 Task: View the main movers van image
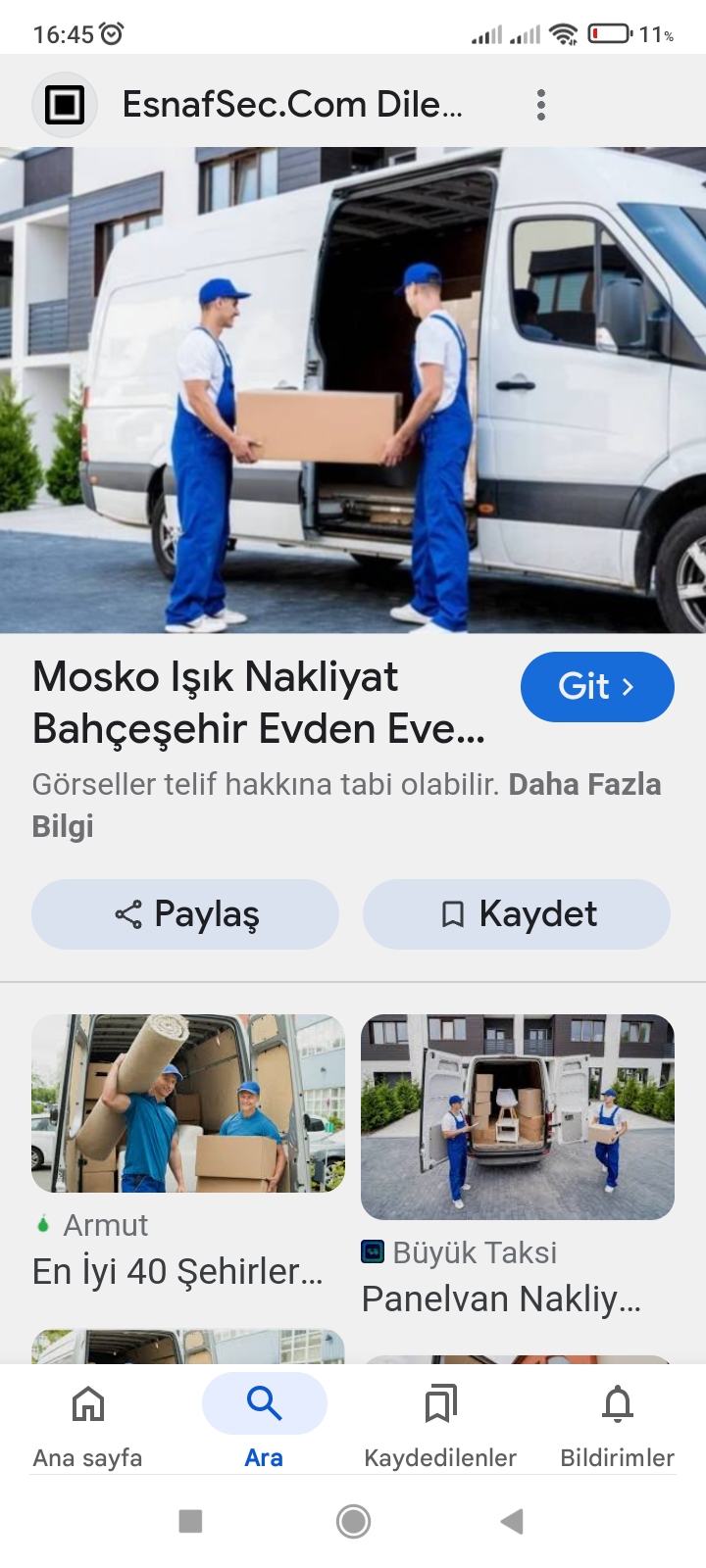[353, 390]
